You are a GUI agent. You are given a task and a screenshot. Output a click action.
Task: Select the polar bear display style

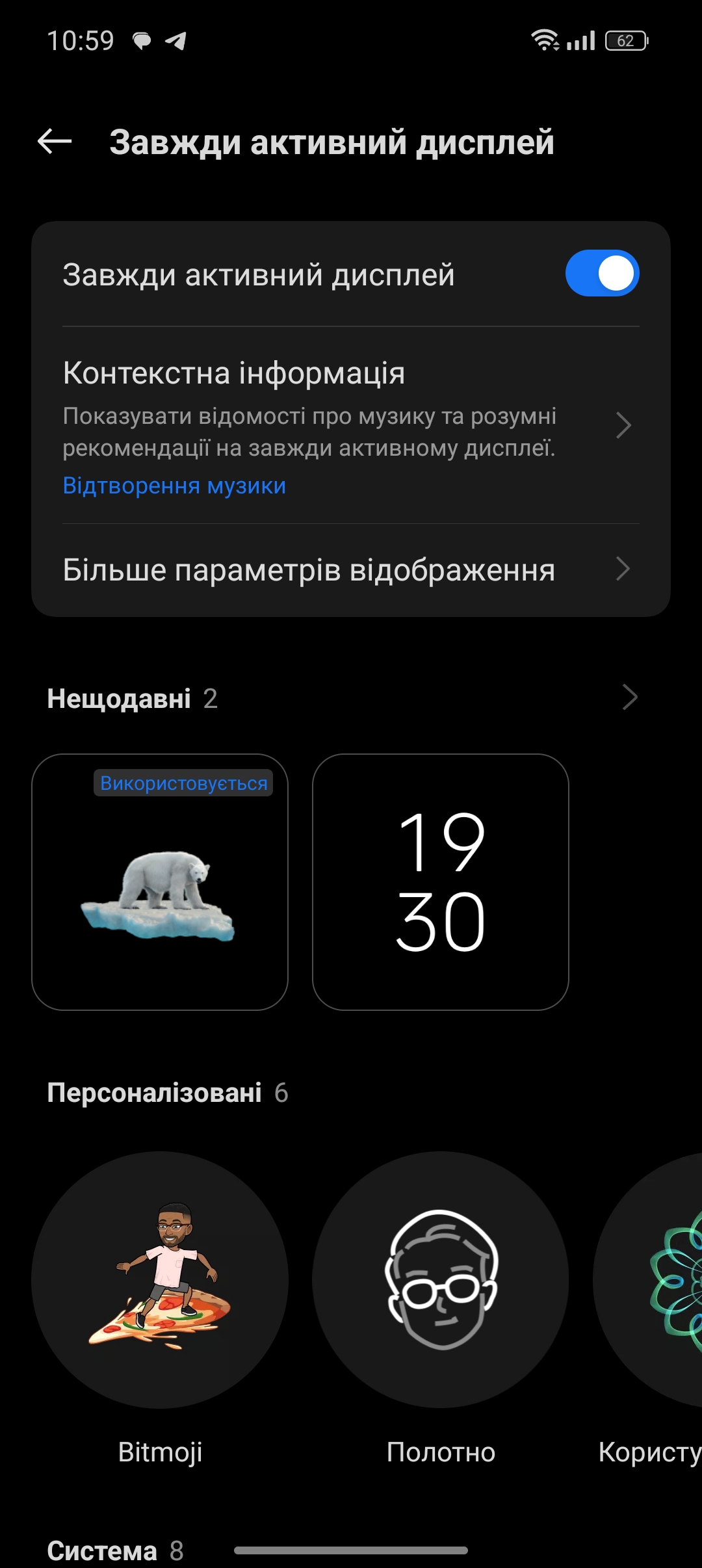(x=160, y=882)
